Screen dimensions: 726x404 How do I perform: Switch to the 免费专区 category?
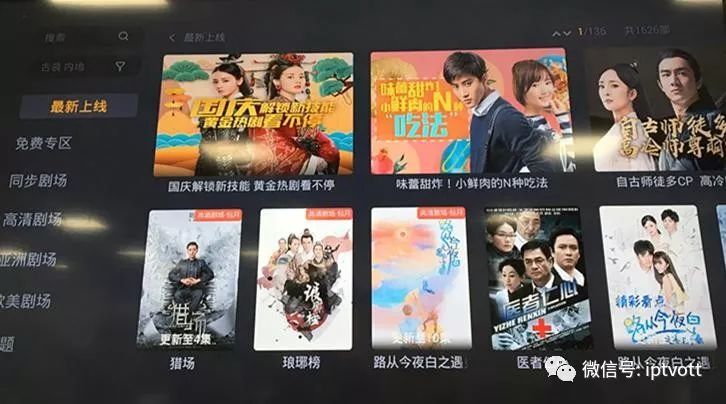(44, 143)
